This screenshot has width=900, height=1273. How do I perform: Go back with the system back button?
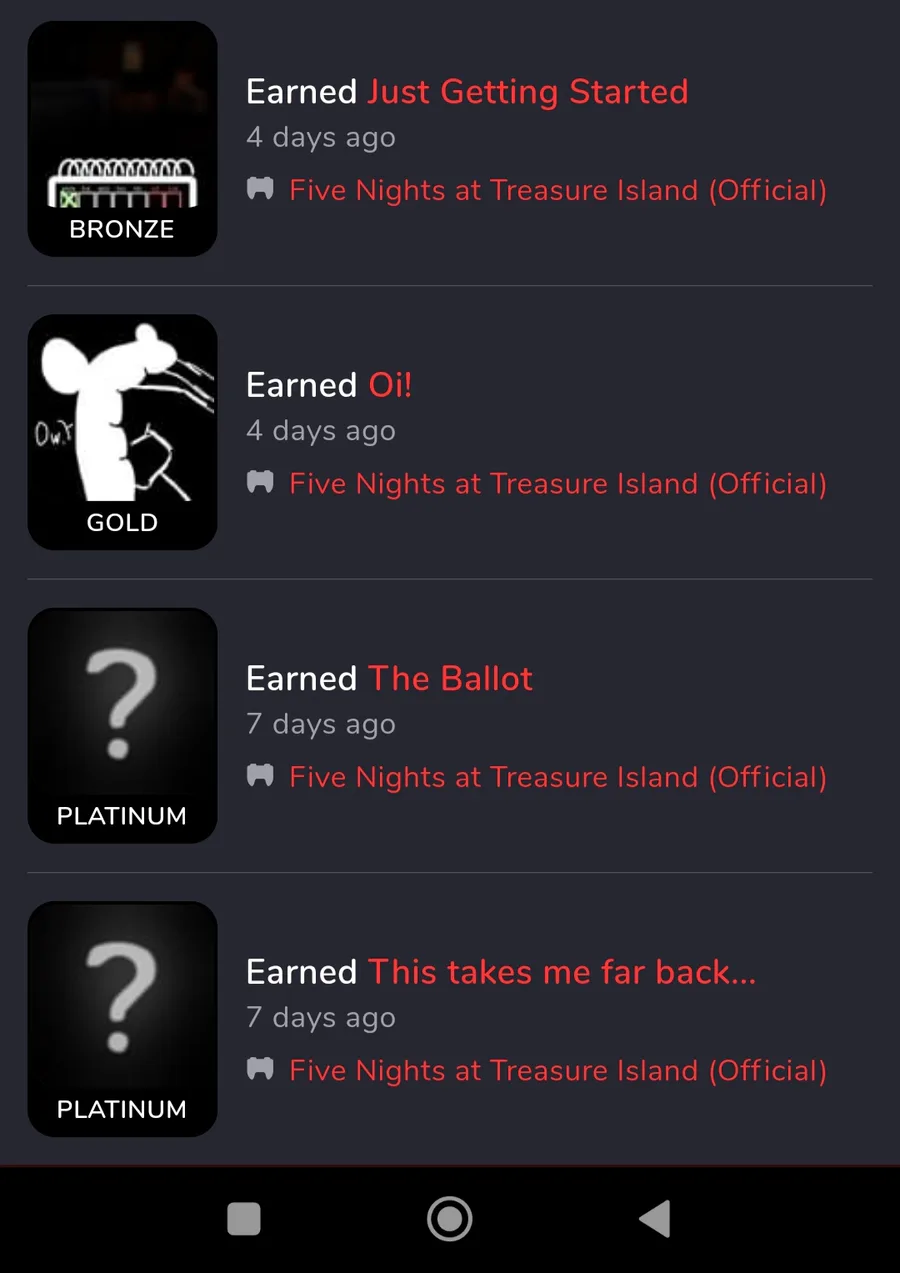[655, 1219]
